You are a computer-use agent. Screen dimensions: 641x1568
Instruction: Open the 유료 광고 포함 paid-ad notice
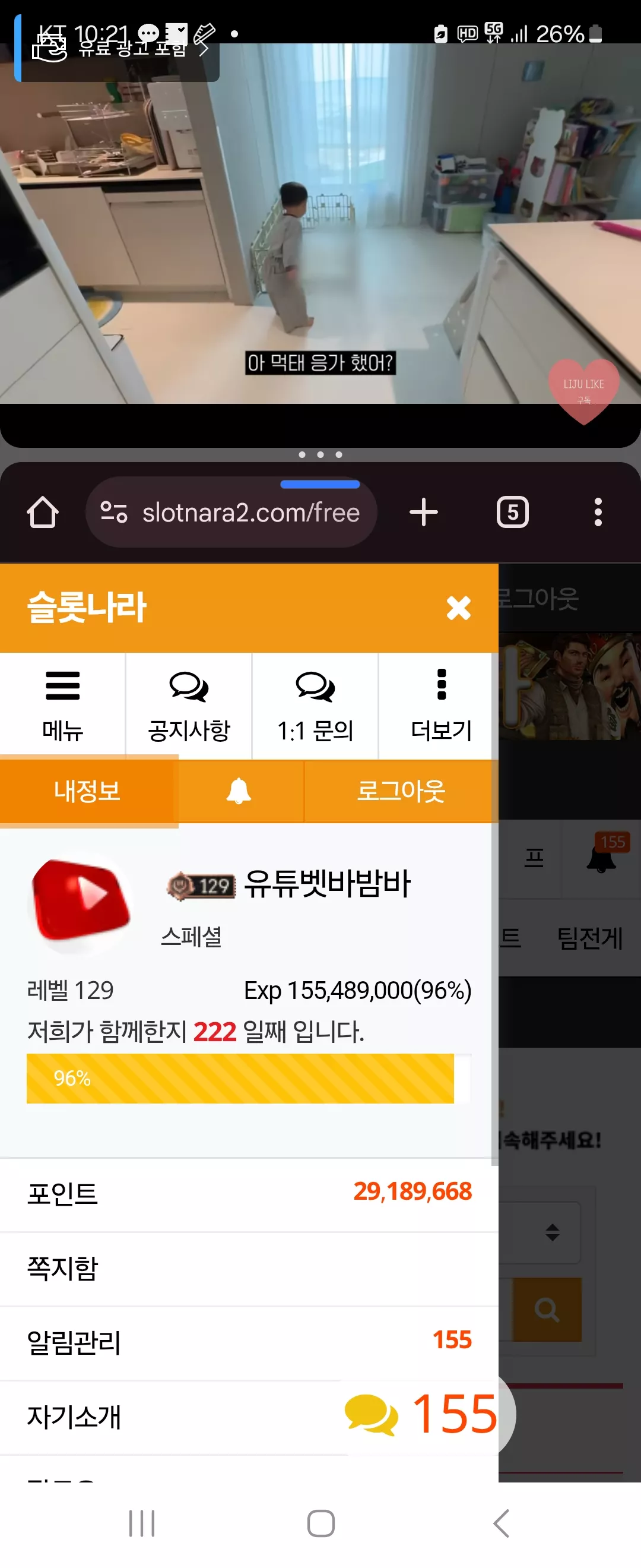pyautogui.click(x=118, y=48)
